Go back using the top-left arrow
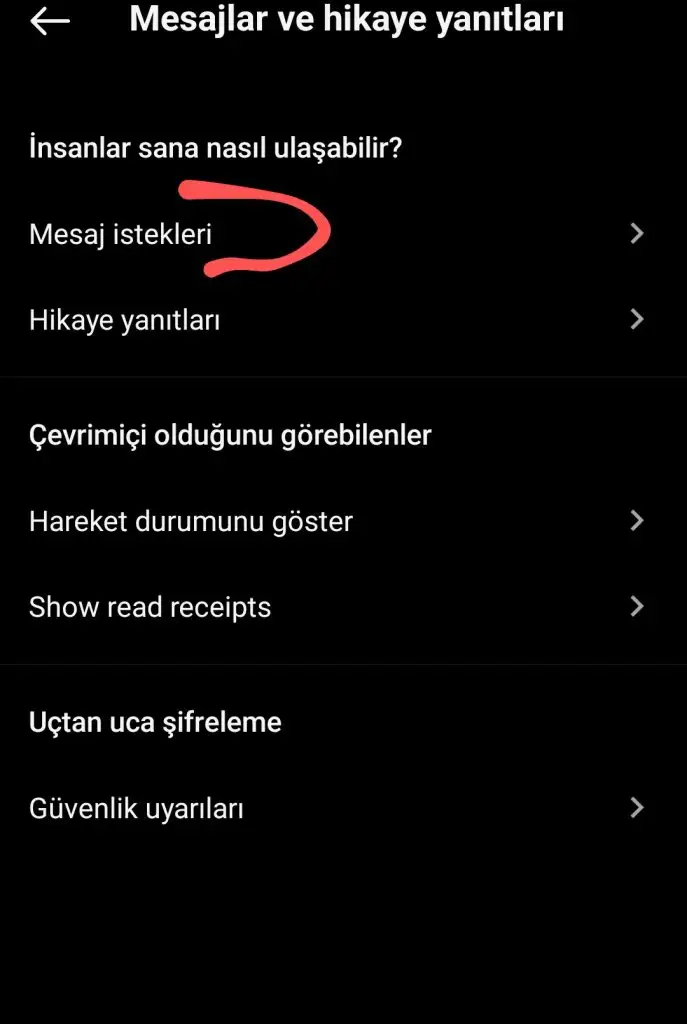The image size is (687, 1024). coord(50,21)
